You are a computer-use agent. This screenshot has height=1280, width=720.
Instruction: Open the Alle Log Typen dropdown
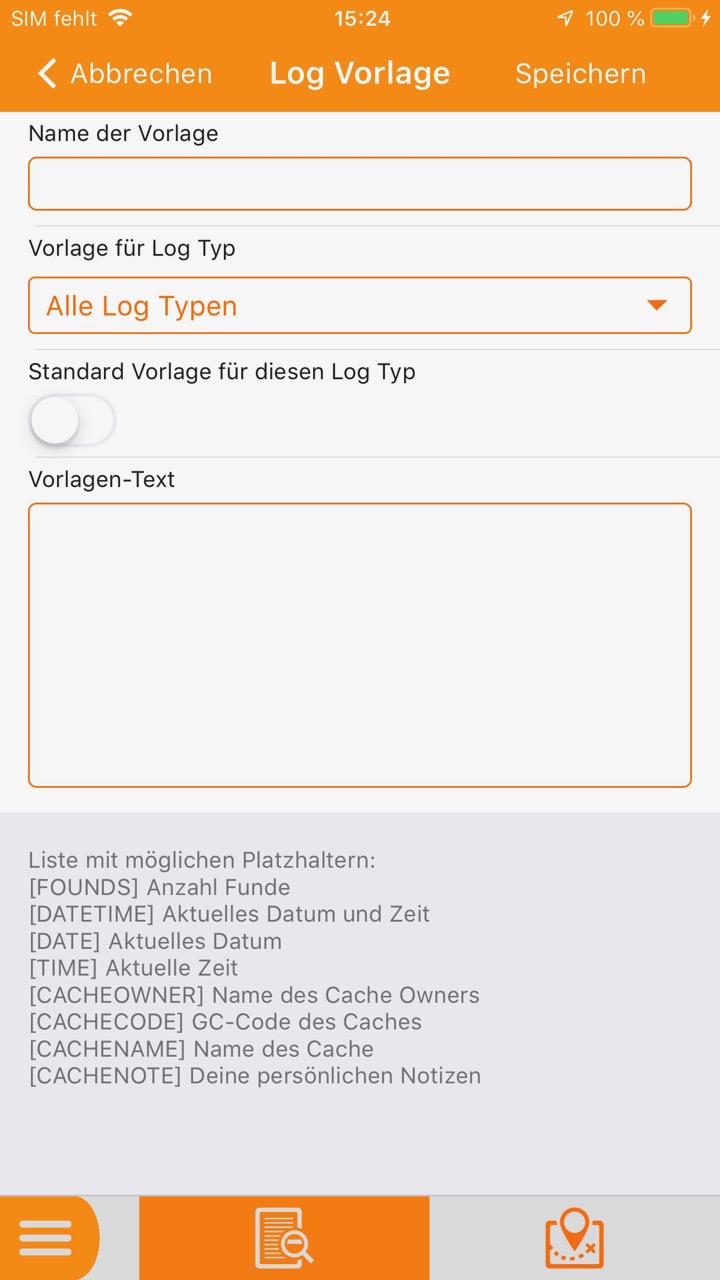coord(360,306)
